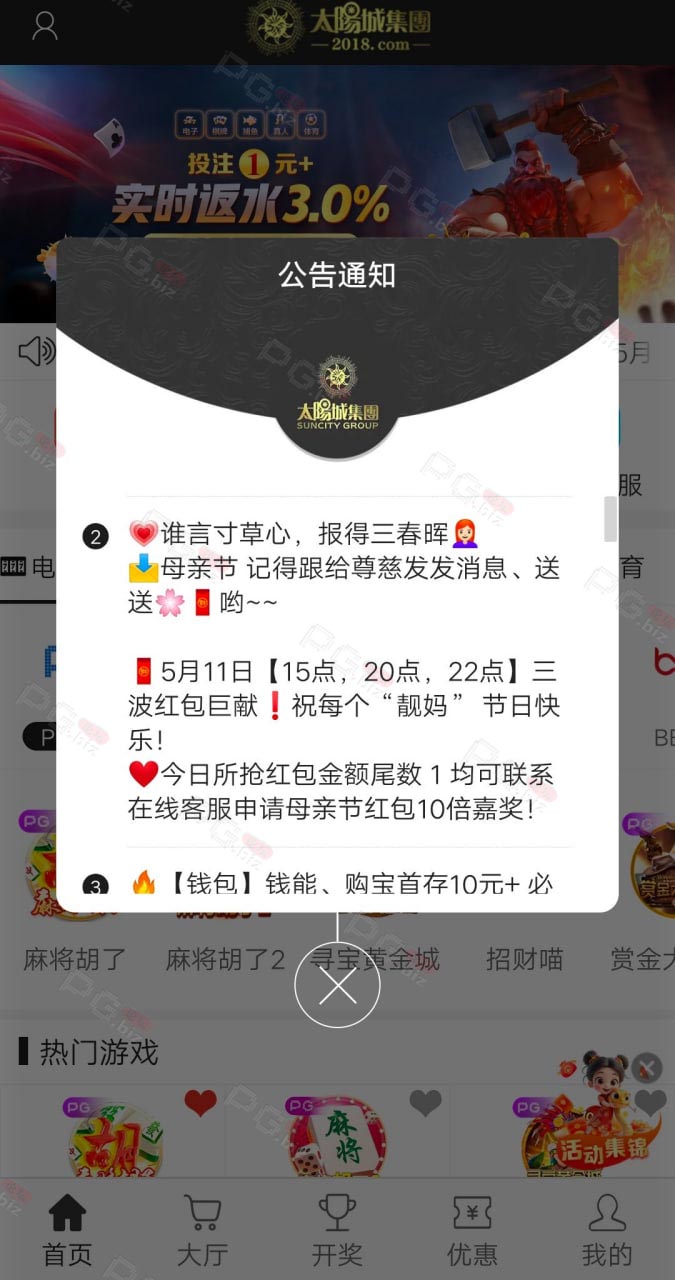Open the 我的 tab

pyautogui.click(x=607, y=1231)
